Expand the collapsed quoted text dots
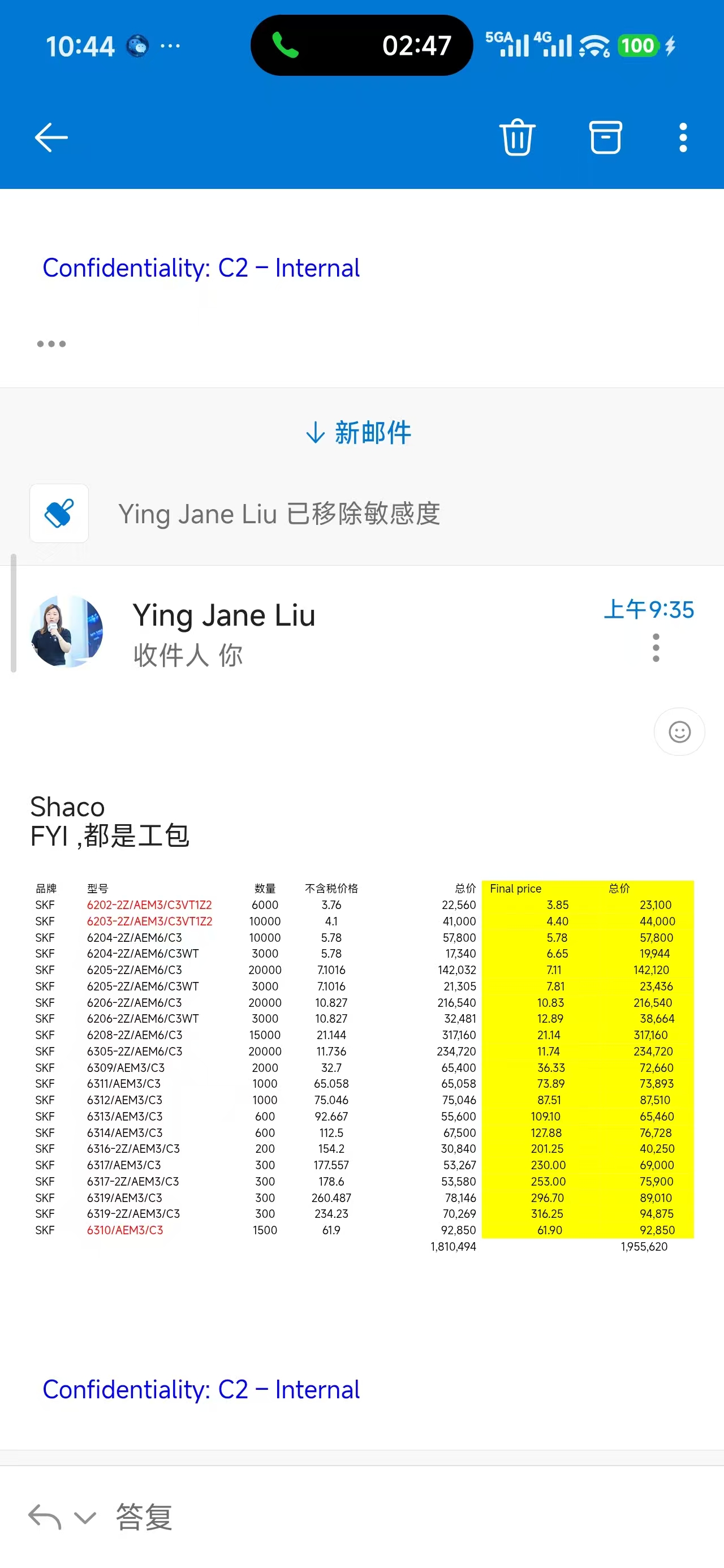This screenshot has height=1568, width=724. [51, 344]
